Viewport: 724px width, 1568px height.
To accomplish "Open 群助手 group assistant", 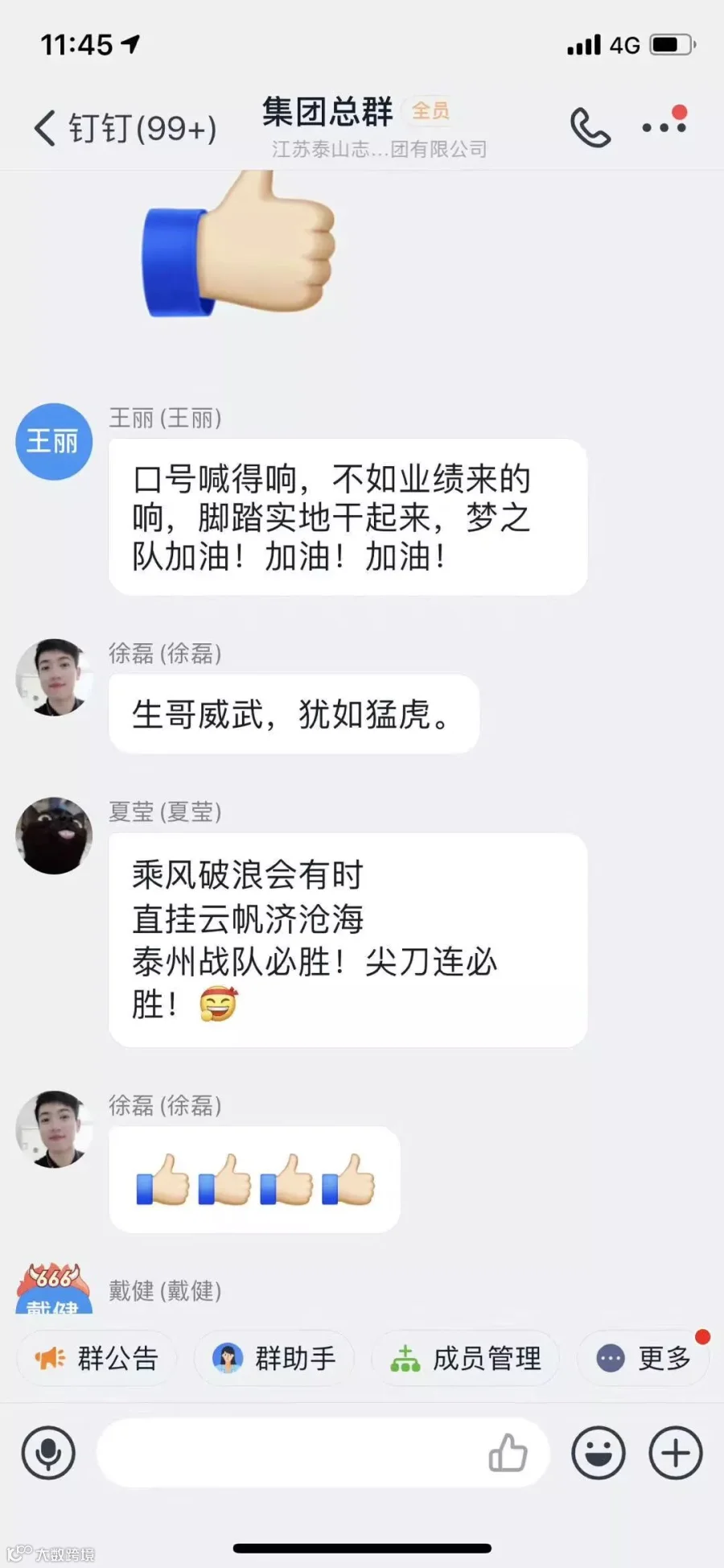I will click(x=275, y=1359).
